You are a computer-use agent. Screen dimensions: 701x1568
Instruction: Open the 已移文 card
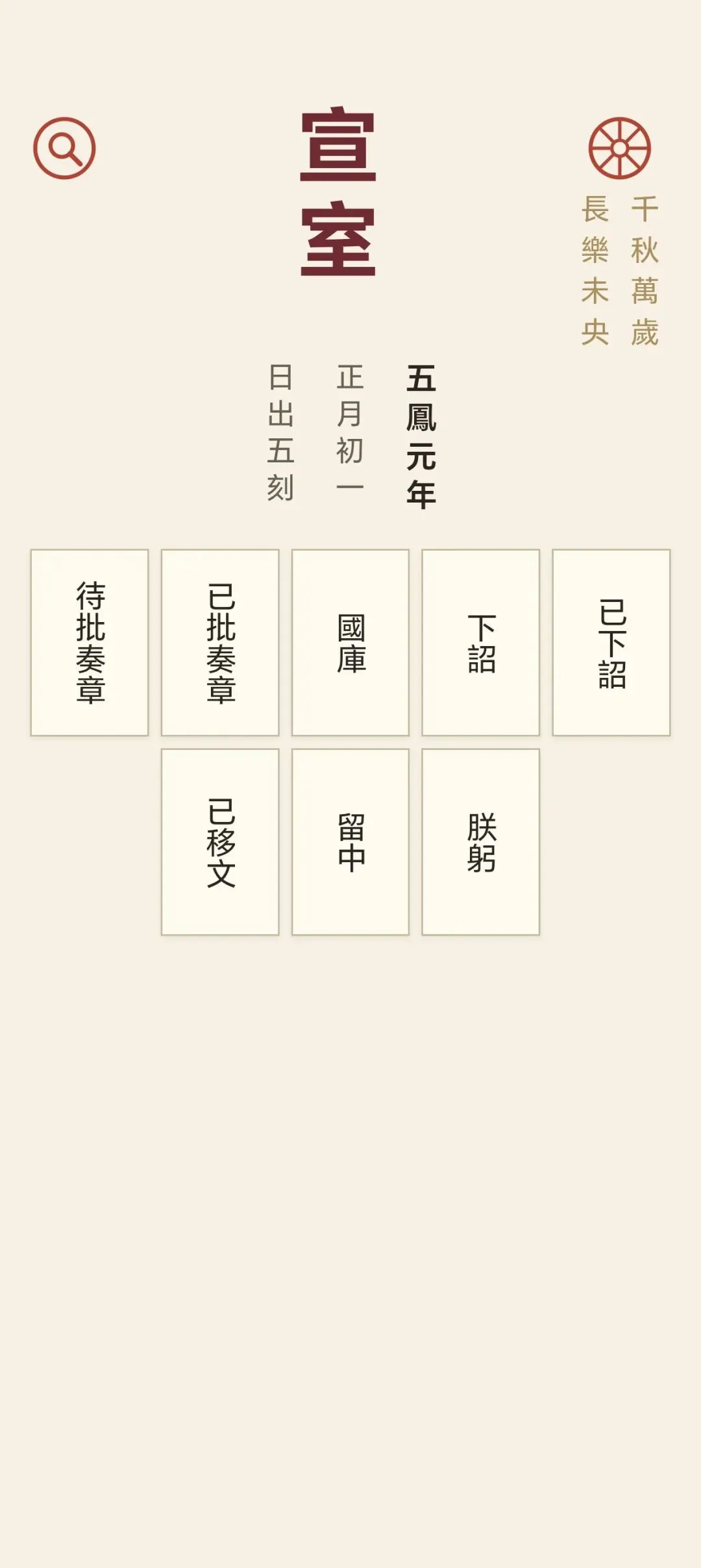point(220,842)
